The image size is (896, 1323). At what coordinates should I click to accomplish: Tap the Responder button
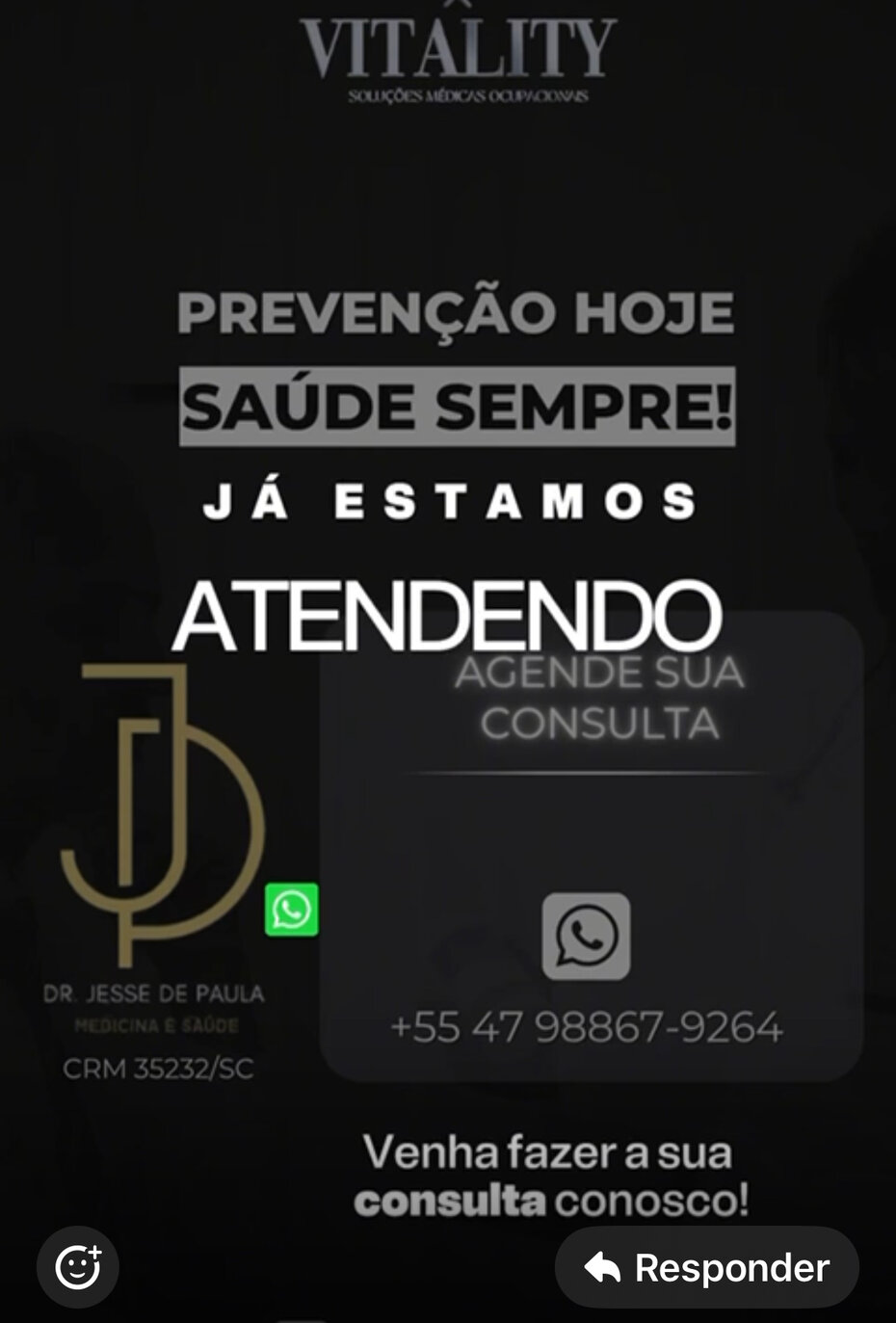(707, 1267)
